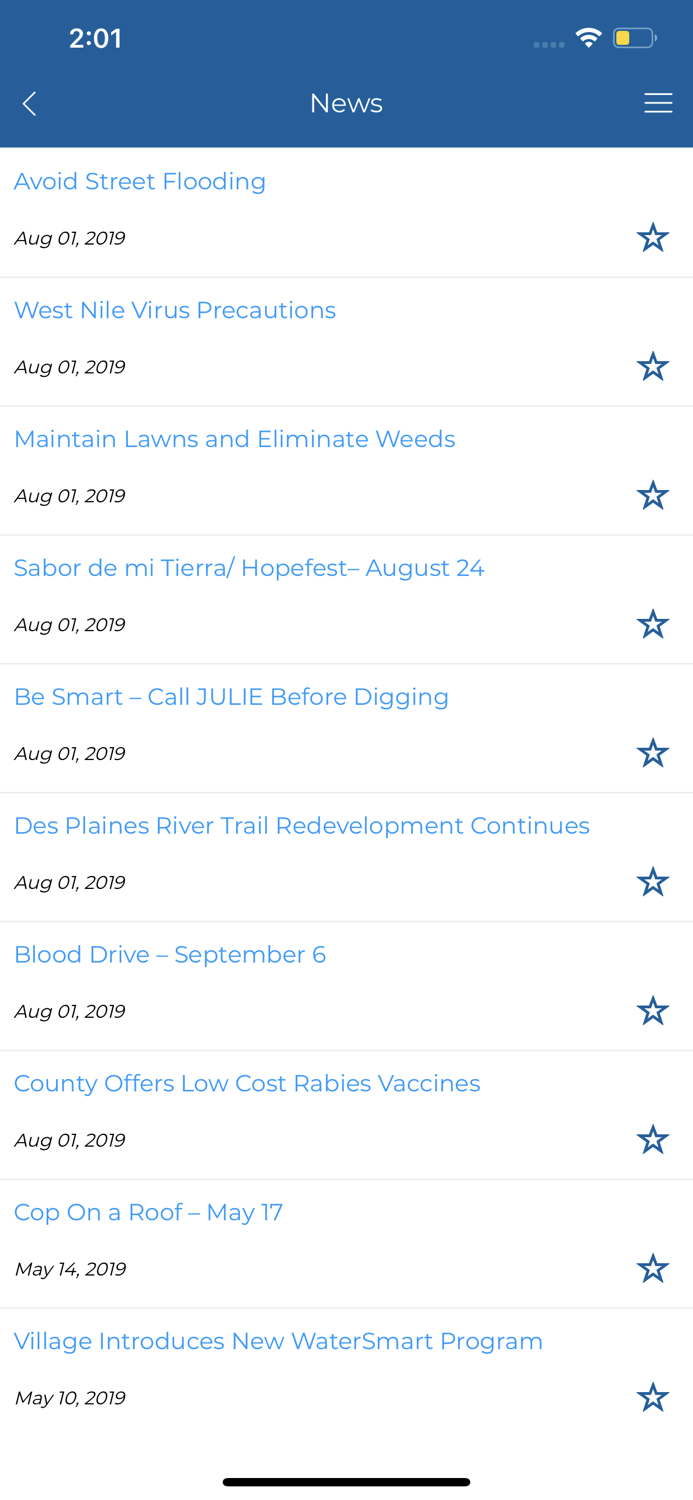
Task: View the Blood Drive – September 6 news
Action: pyautogui.click(x=170, y=955)
